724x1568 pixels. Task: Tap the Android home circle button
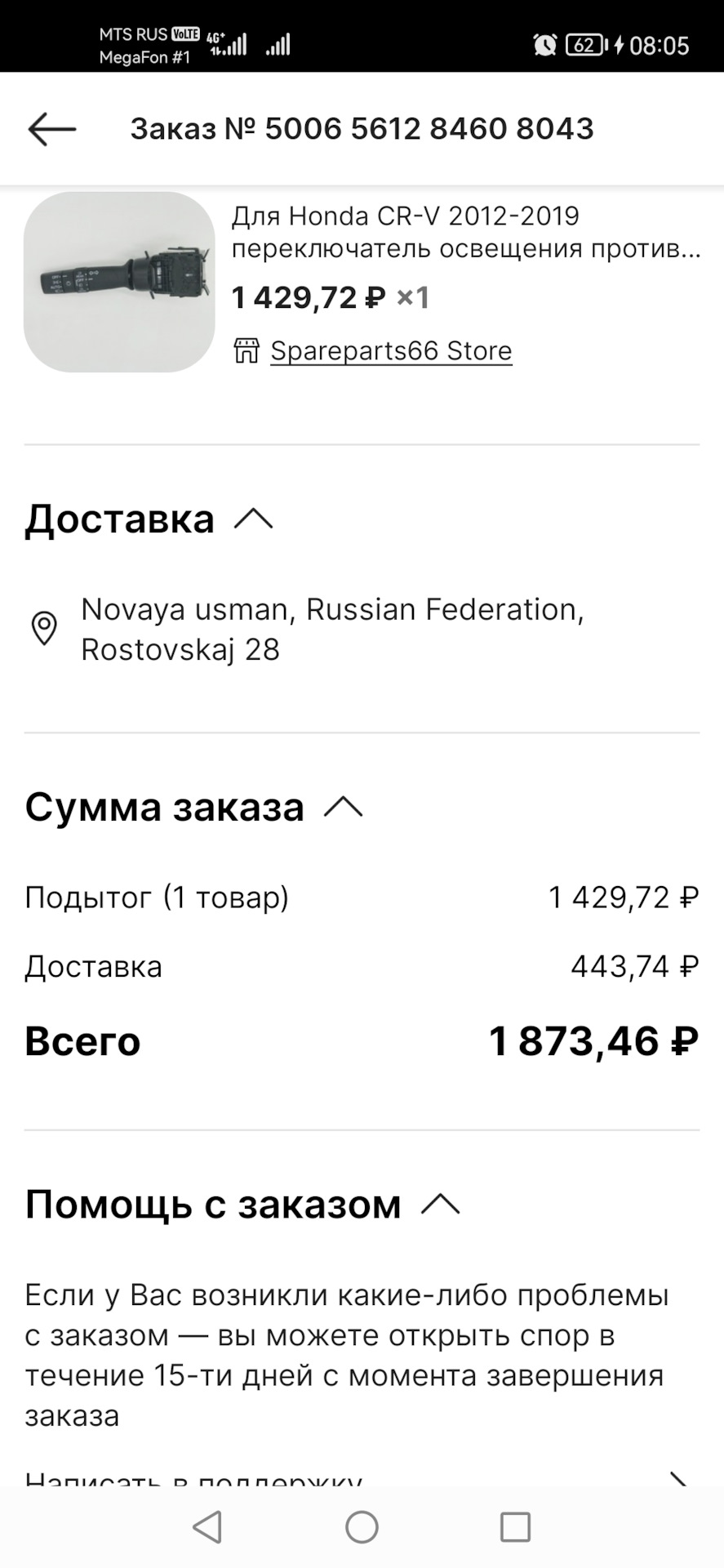[362, 1524]
